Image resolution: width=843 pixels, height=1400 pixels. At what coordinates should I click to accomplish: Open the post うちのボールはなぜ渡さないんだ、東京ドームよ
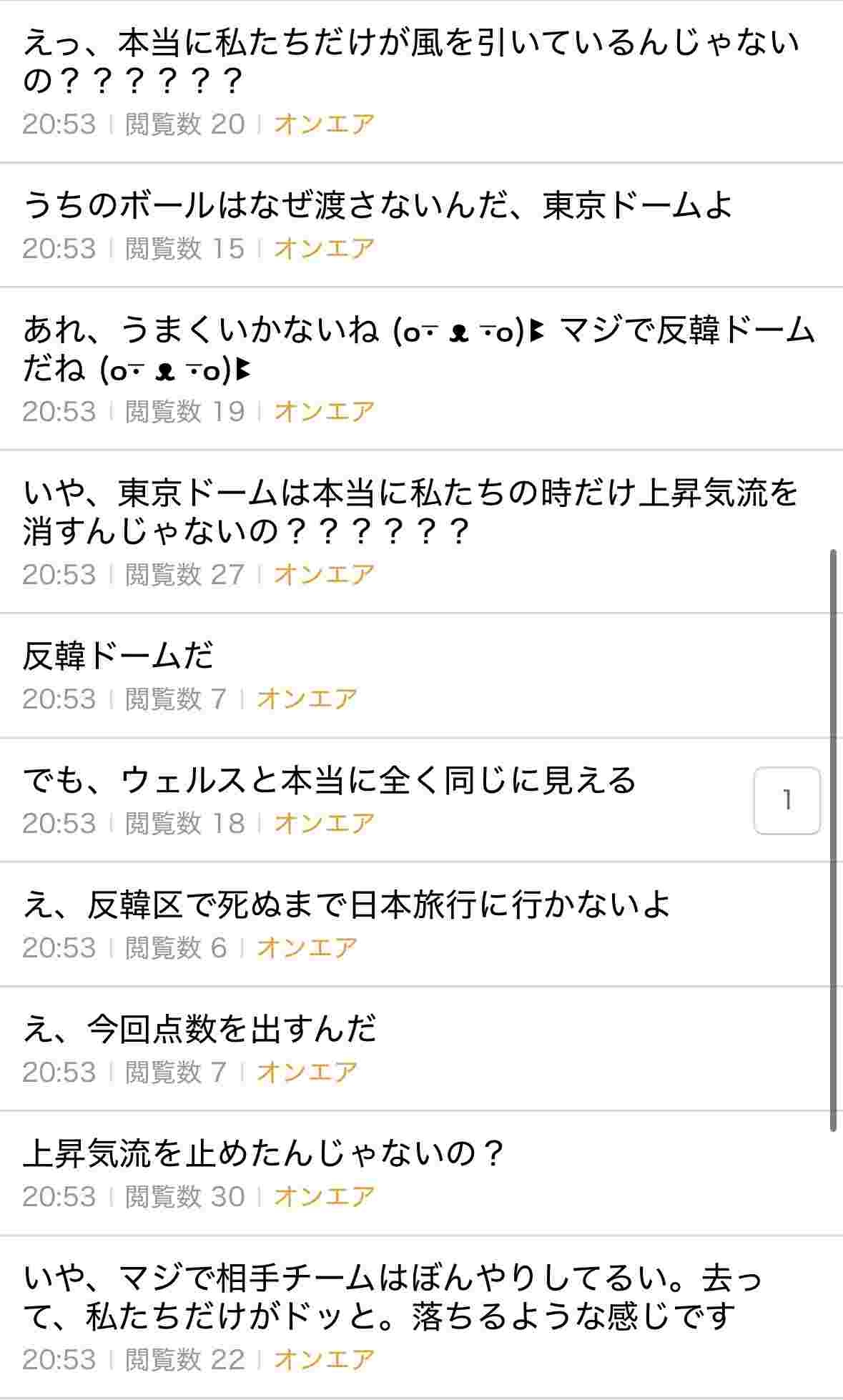[x=378, y=205]
